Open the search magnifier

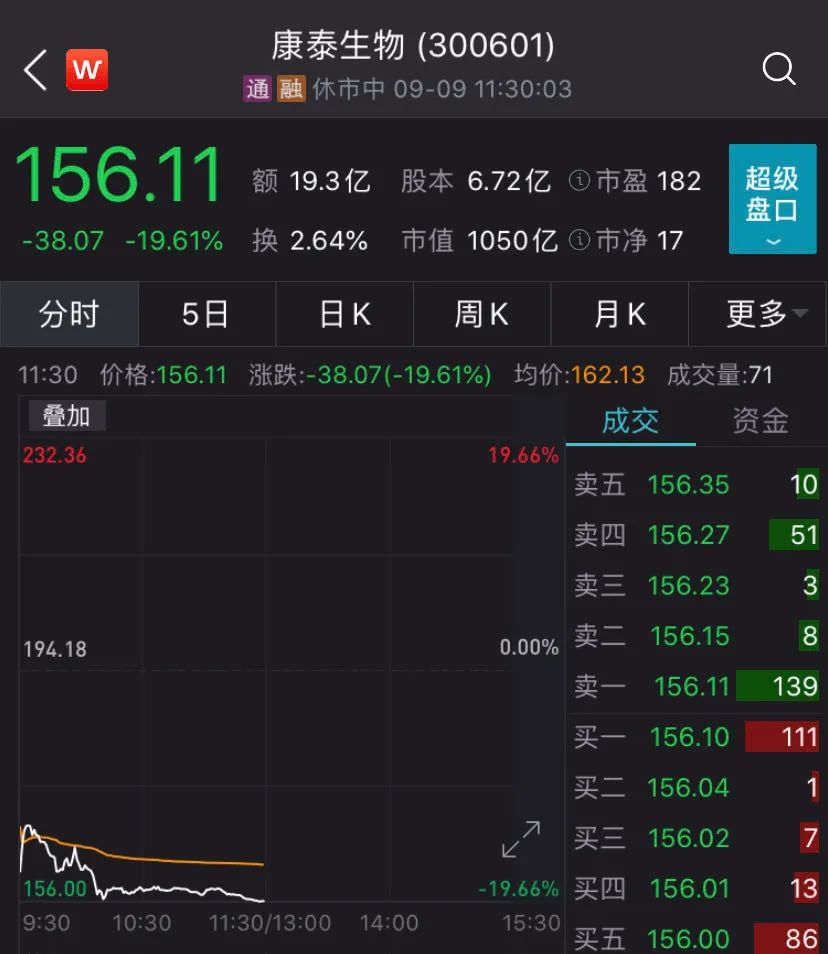(x=778, y=69)
